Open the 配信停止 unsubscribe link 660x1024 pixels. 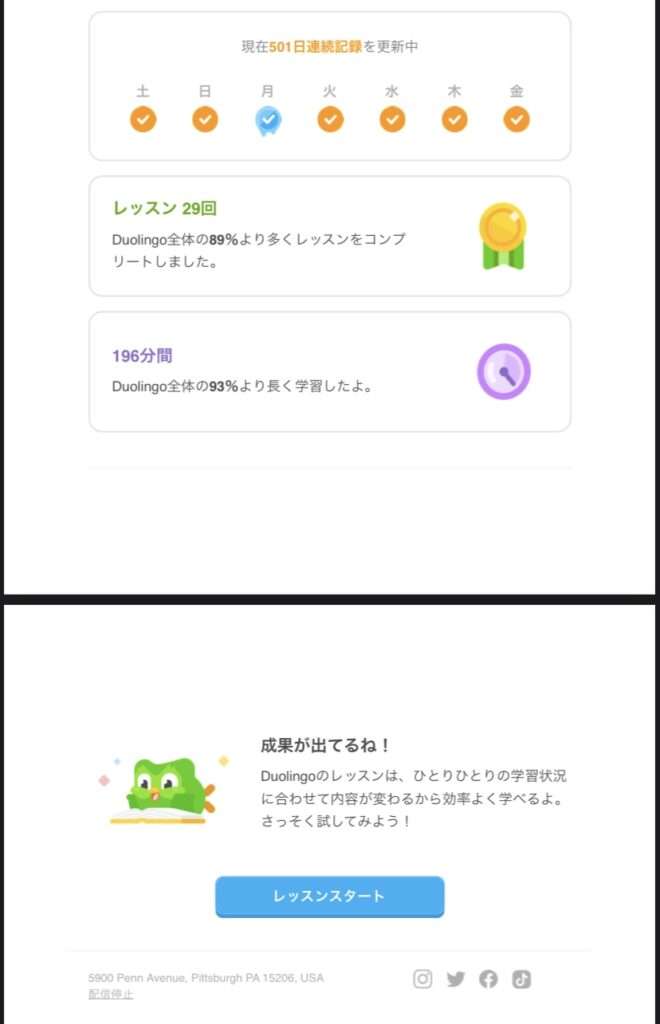tap(110, 994)
